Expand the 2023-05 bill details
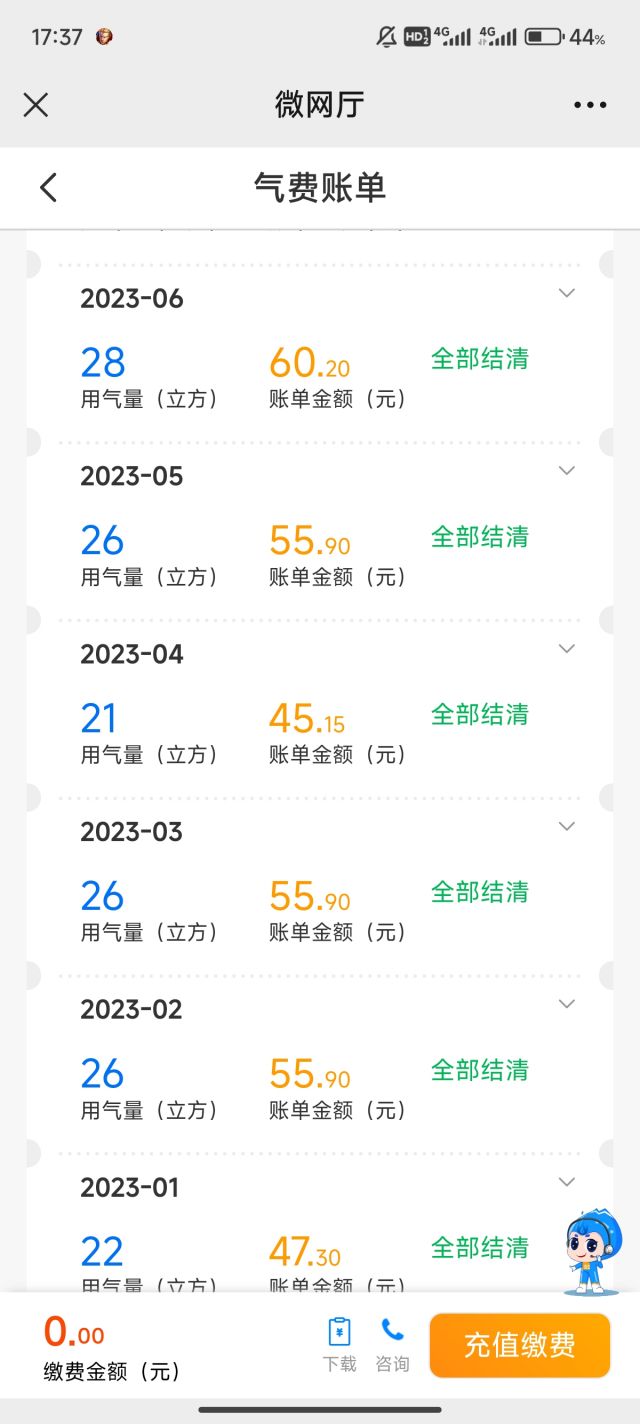The image size is (640, 1424). (567, 471)
